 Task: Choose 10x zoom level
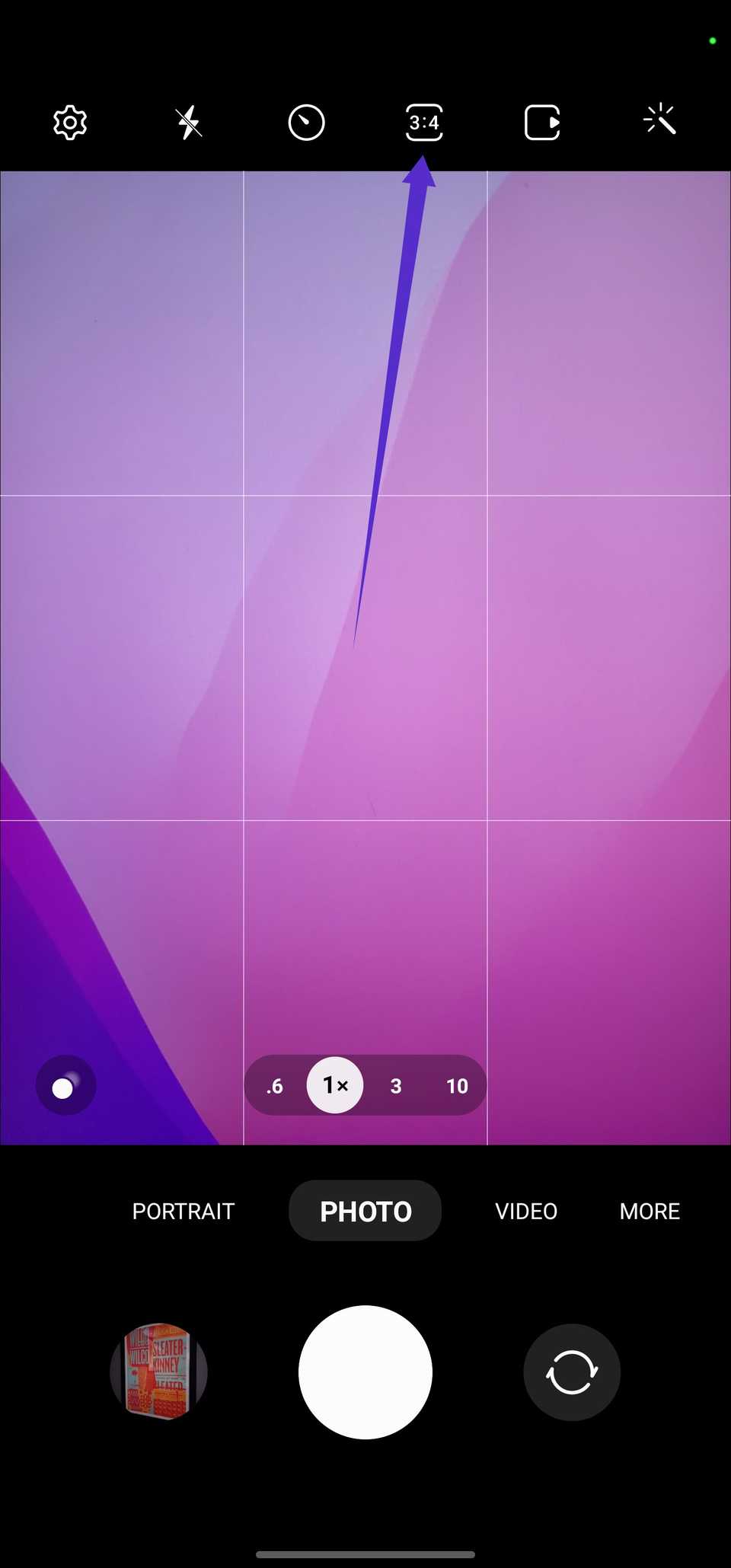pyautogui.click(x=457, y=1086)
